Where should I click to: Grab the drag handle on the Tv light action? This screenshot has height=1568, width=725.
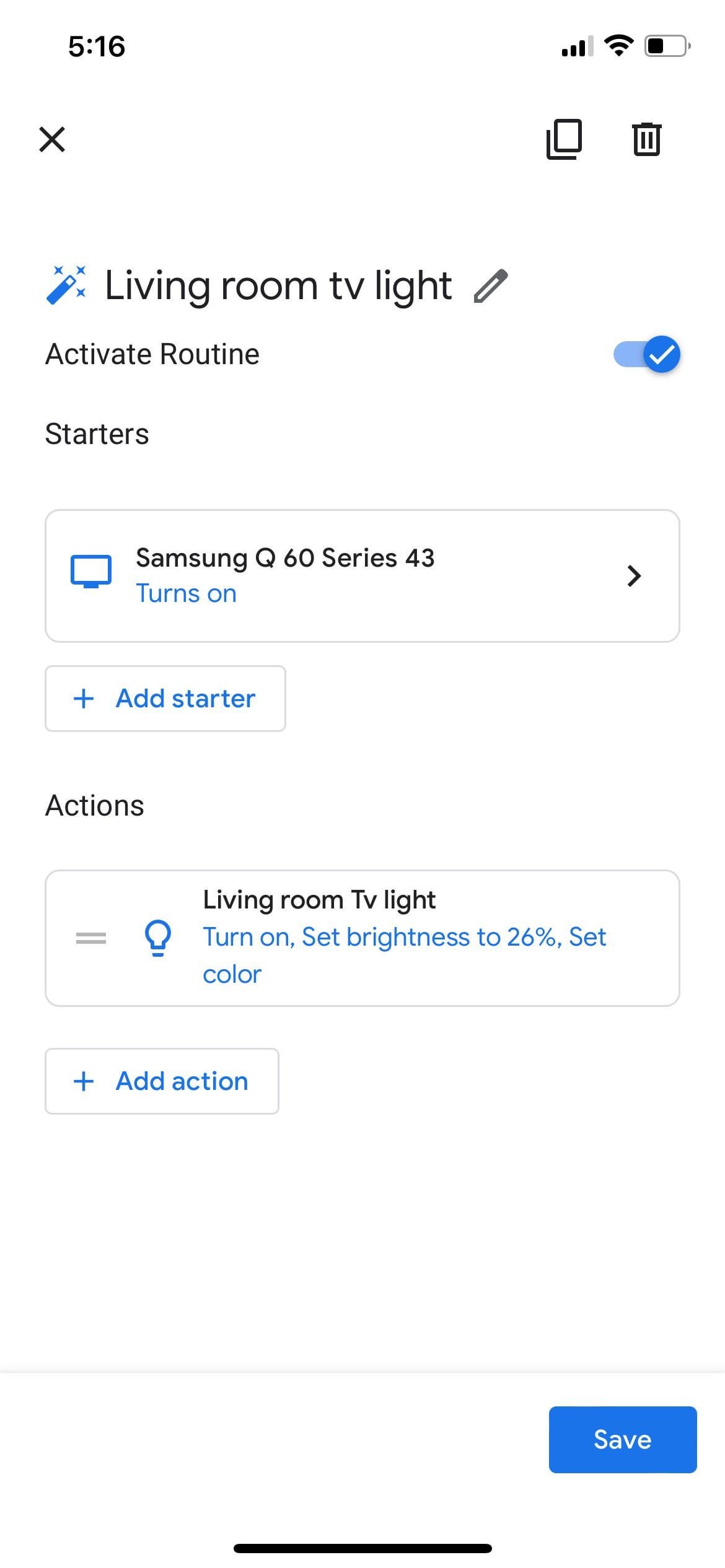click(x=90, y=938)
